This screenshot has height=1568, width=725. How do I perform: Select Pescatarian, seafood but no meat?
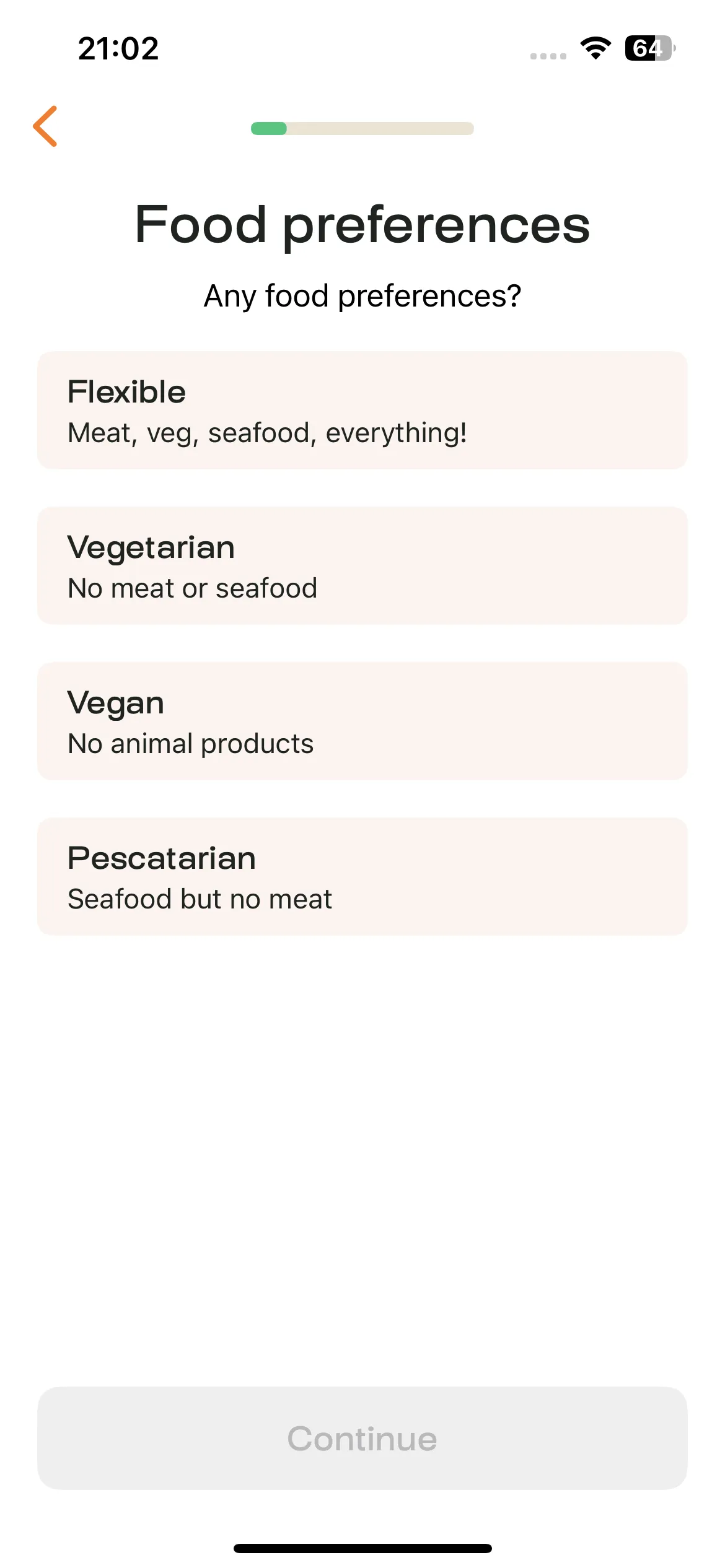tap(362, 876)
